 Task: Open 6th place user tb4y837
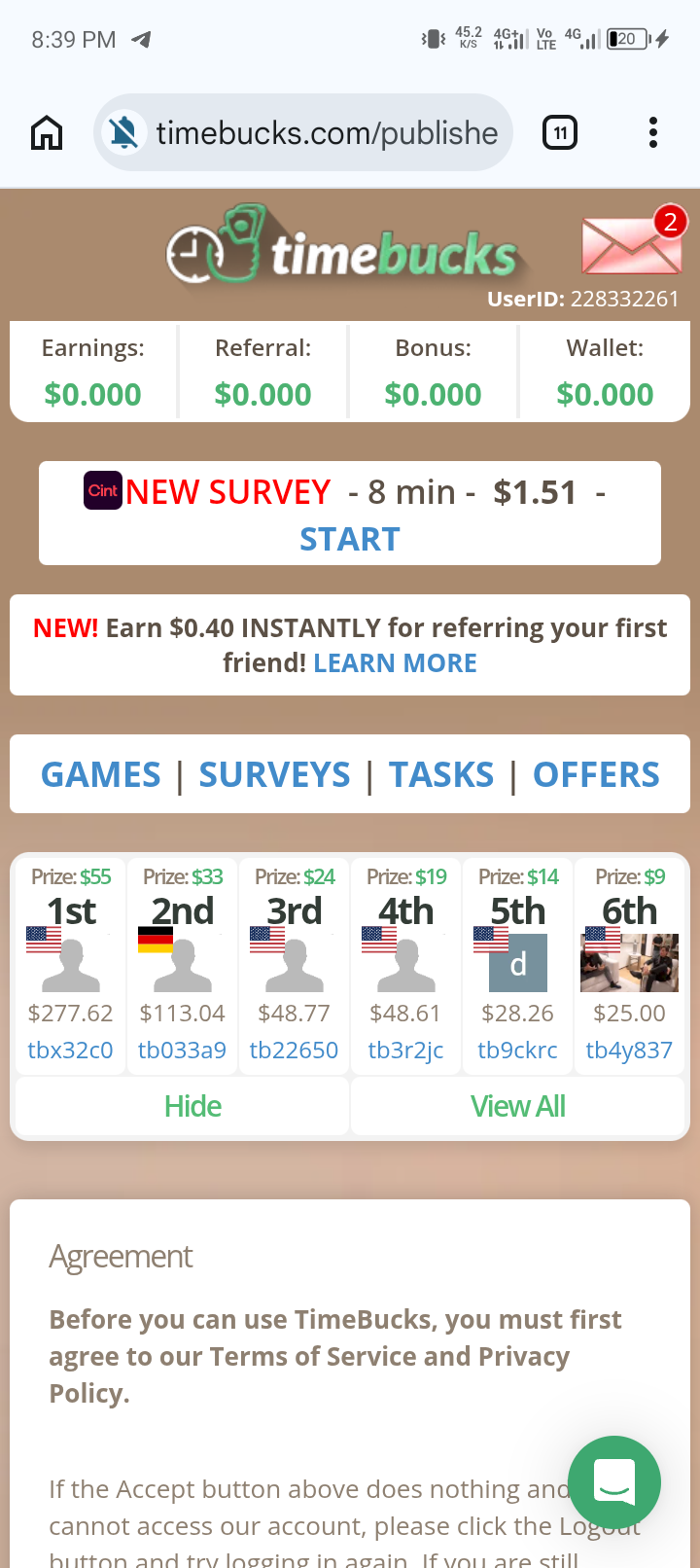click(x=629, y=1051)
